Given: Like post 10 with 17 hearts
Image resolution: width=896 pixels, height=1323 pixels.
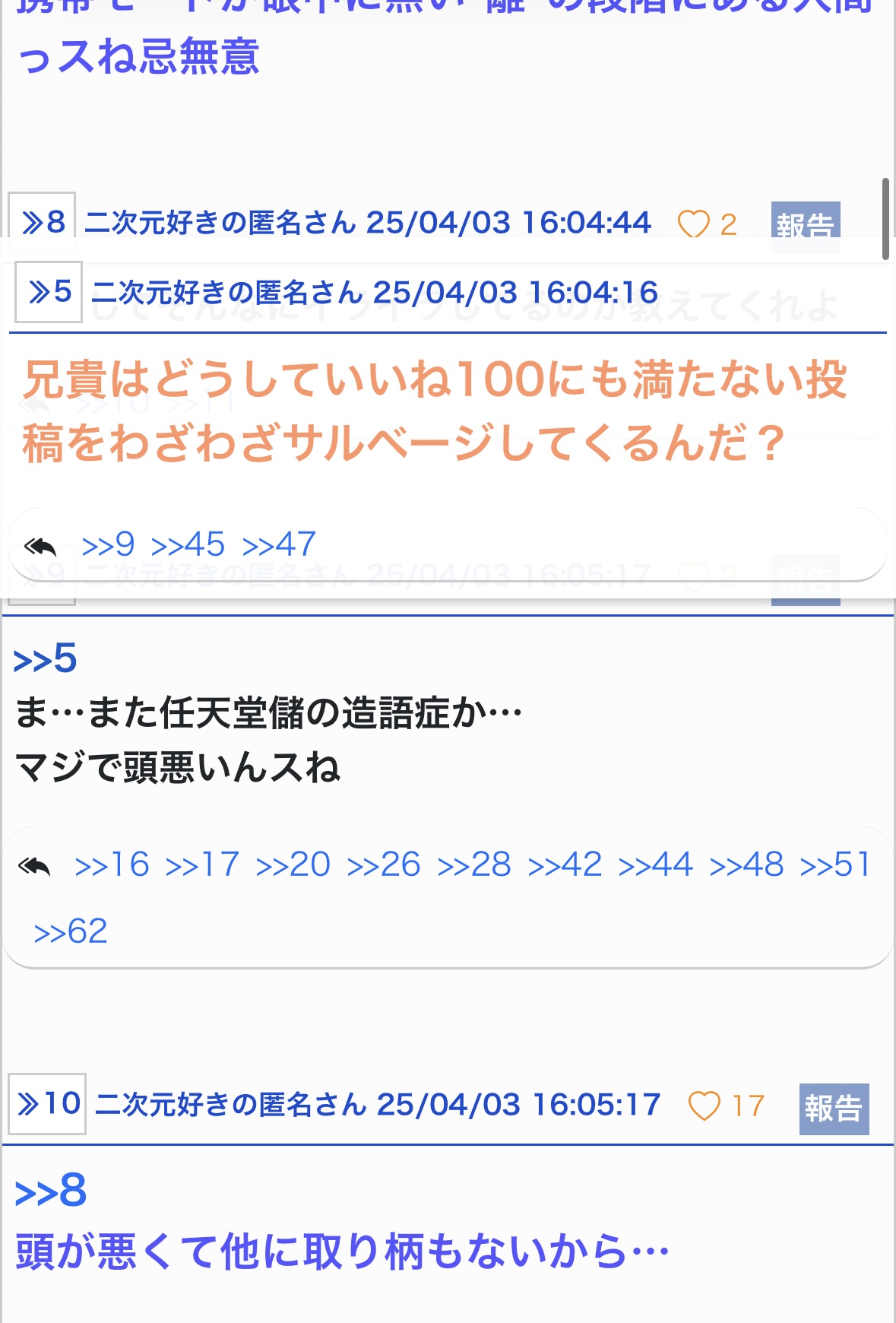Looking at the screenshot, I should click(x=704, y=1106).
